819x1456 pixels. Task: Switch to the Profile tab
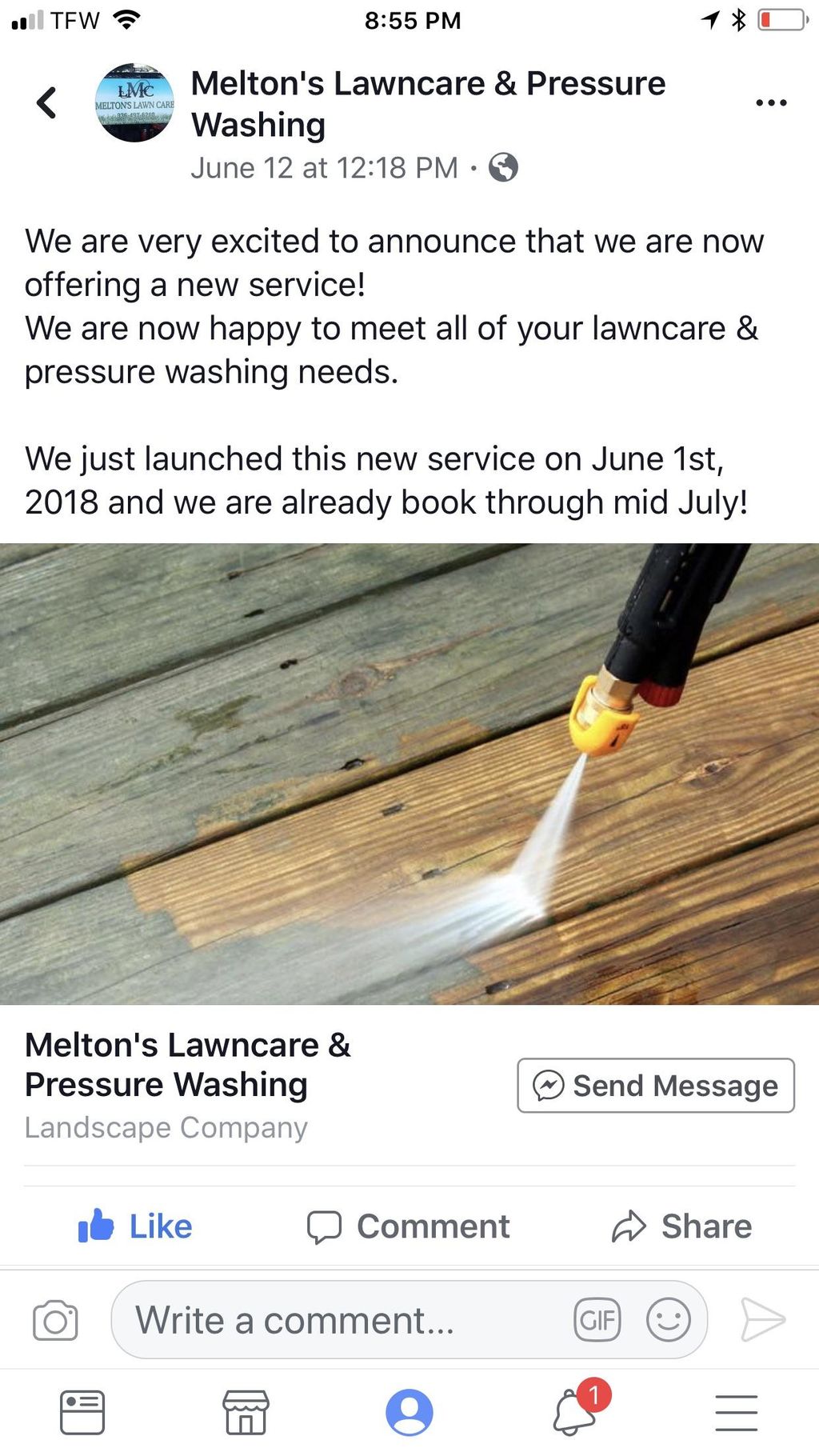click(x=409, y=1412)
